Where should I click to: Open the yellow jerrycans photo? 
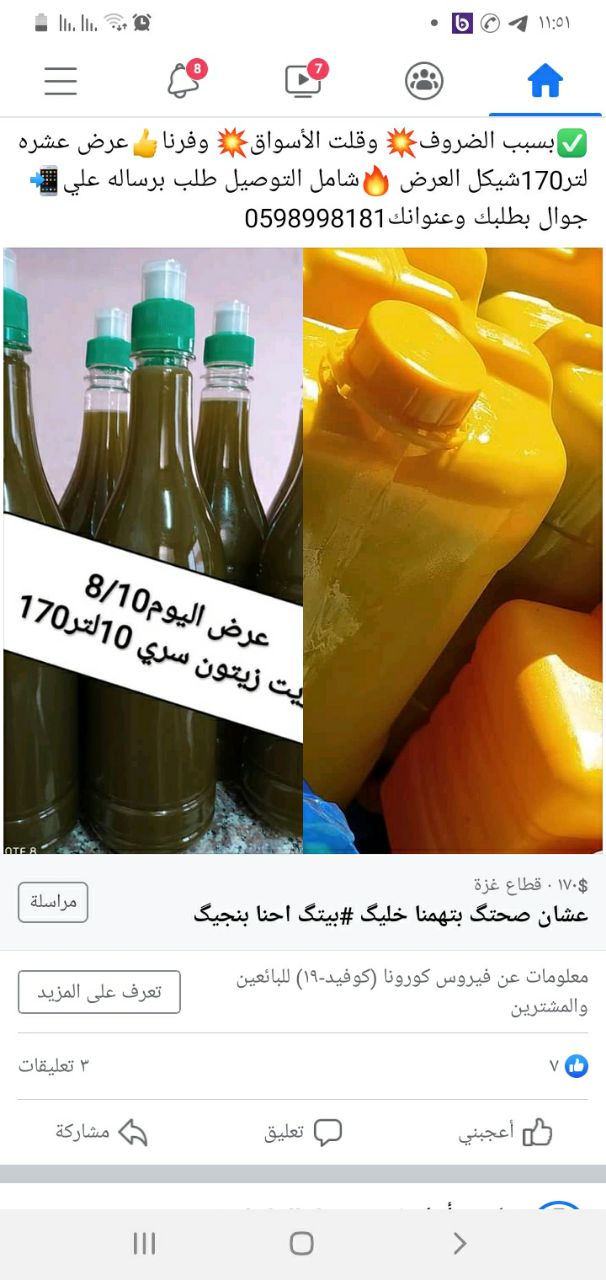coord(453,550)
